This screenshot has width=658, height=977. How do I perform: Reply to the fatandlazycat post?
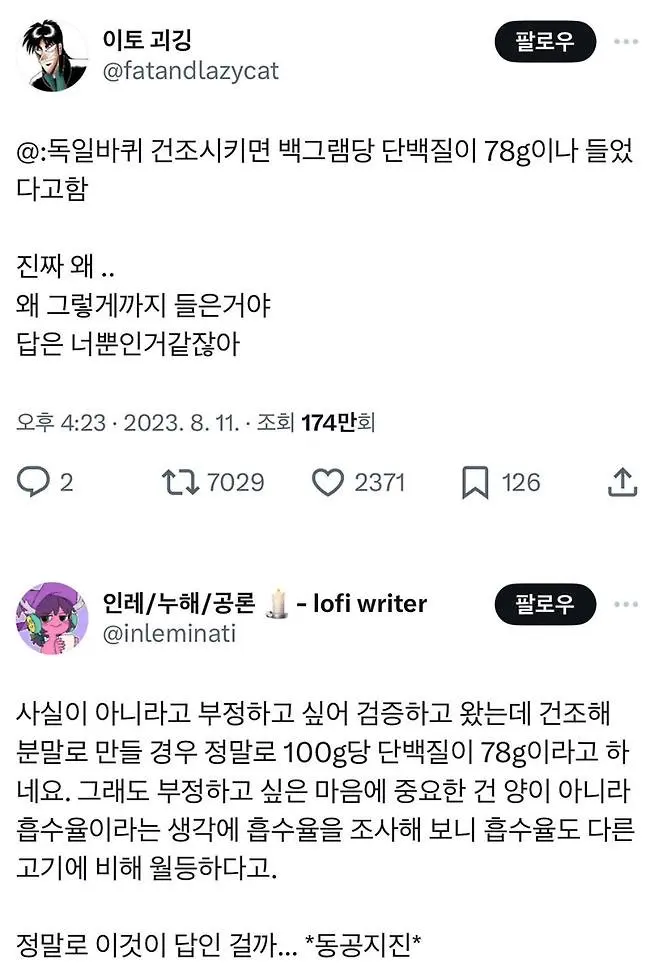(35, 482)
